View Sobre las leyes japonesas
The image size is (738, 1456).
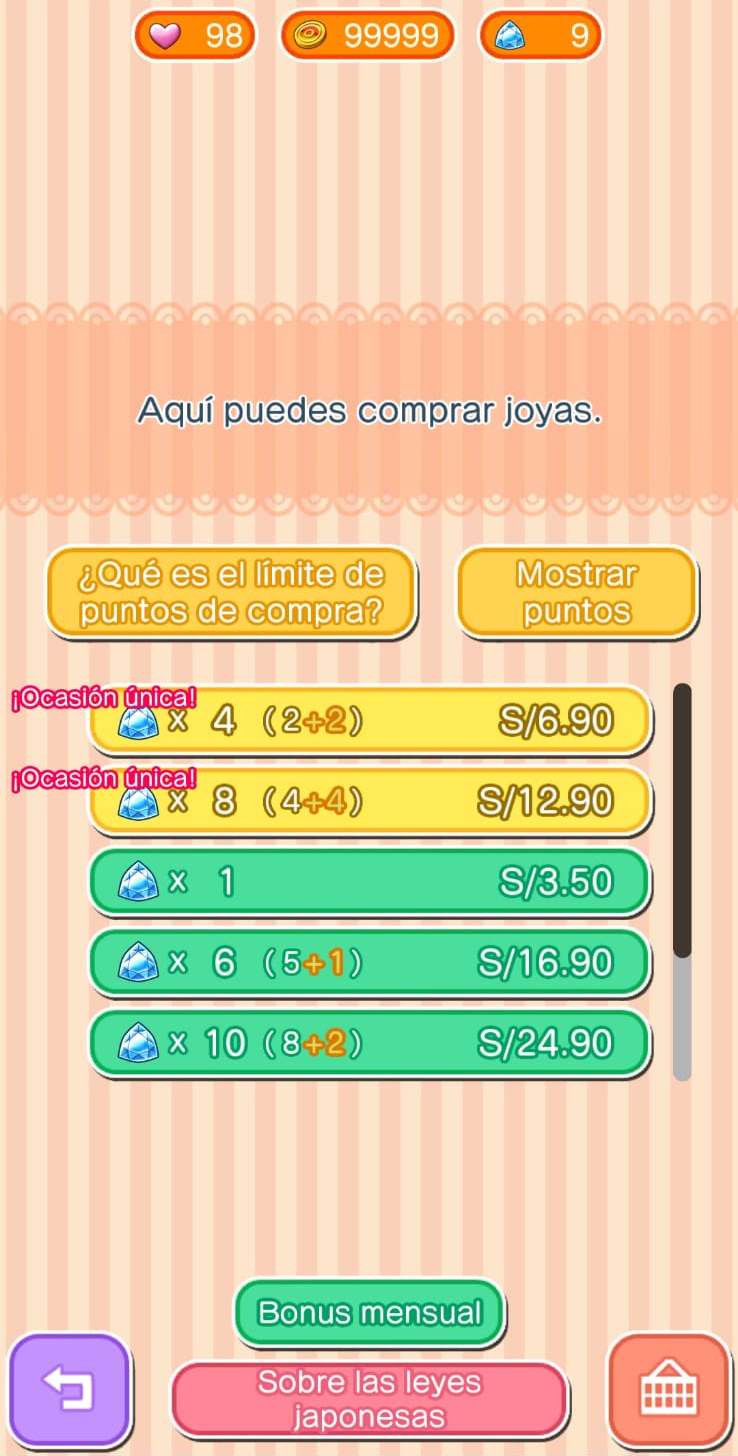pos(369,1399)
